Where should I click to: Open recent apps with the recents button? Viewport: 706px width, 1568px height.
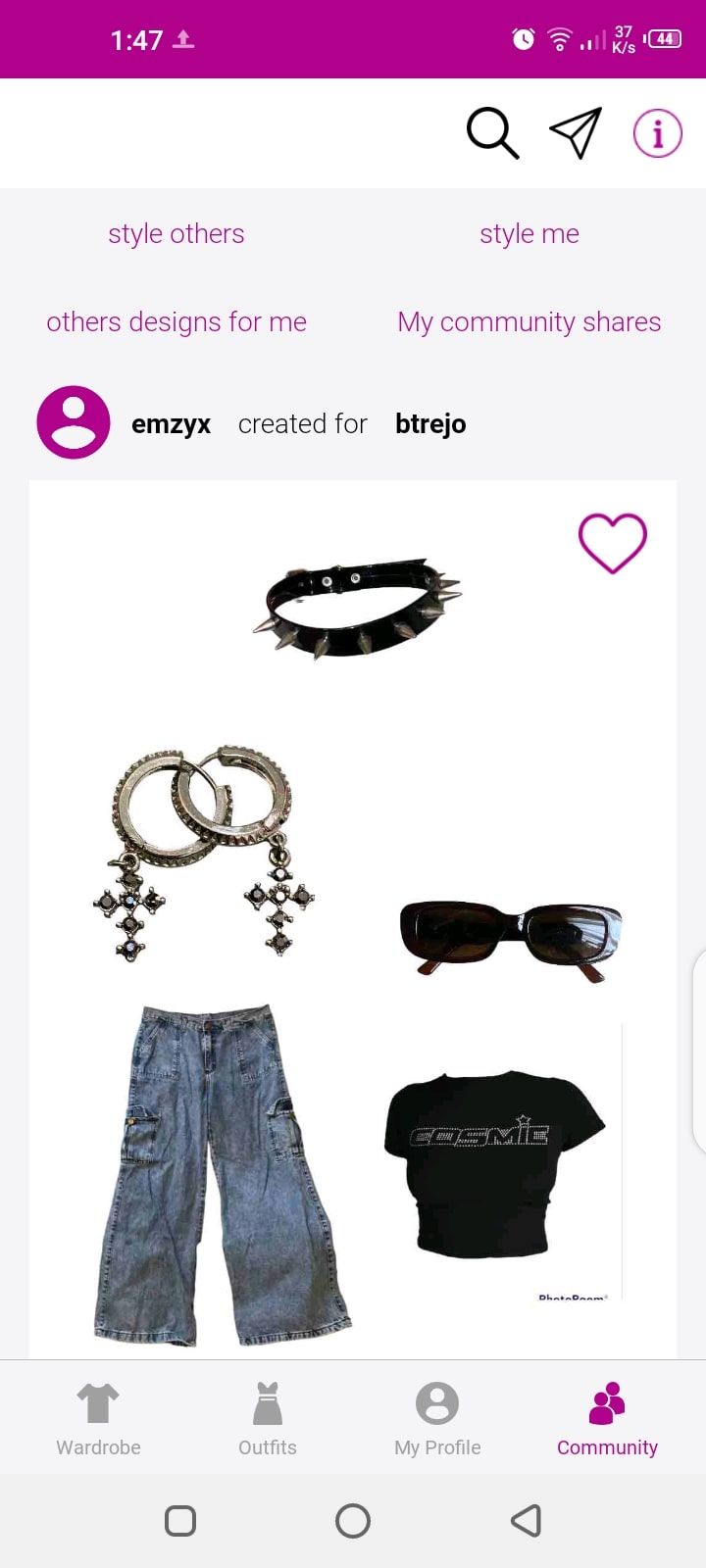tap(179, 1522)
